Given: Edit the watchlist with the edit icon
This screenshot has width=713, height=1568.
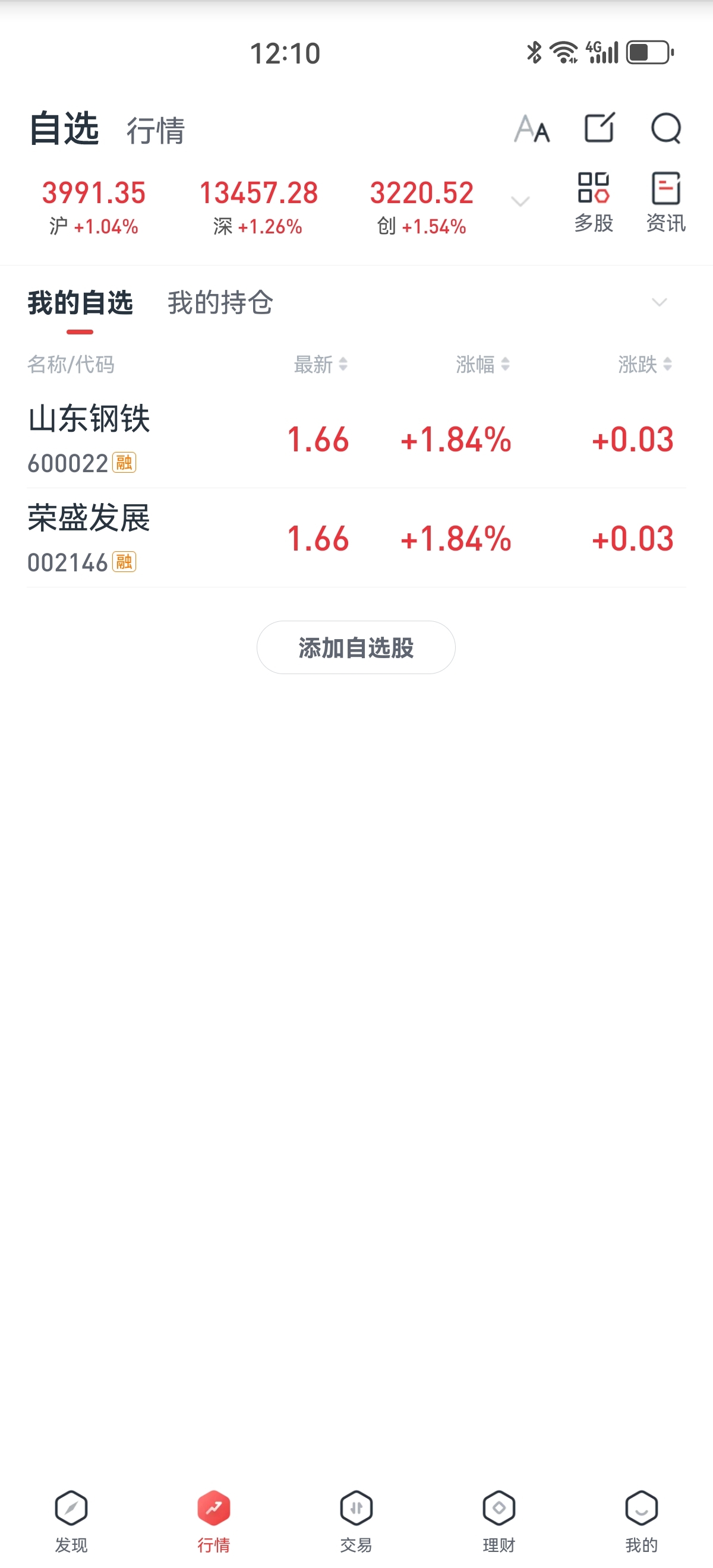Looking at the screenshot, I should [599, 128].
